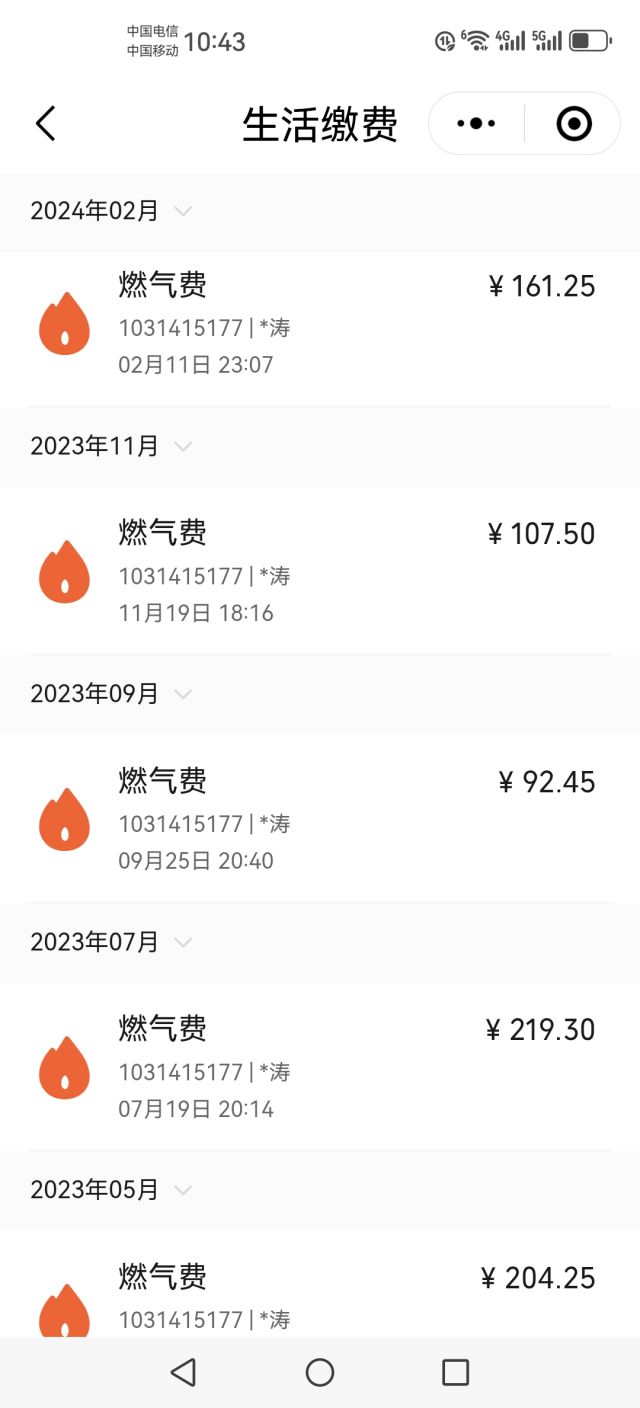Open the ¥107.50 gas payment record
The height and width of the screenshot is (1408, 640).
click(320, 573)
